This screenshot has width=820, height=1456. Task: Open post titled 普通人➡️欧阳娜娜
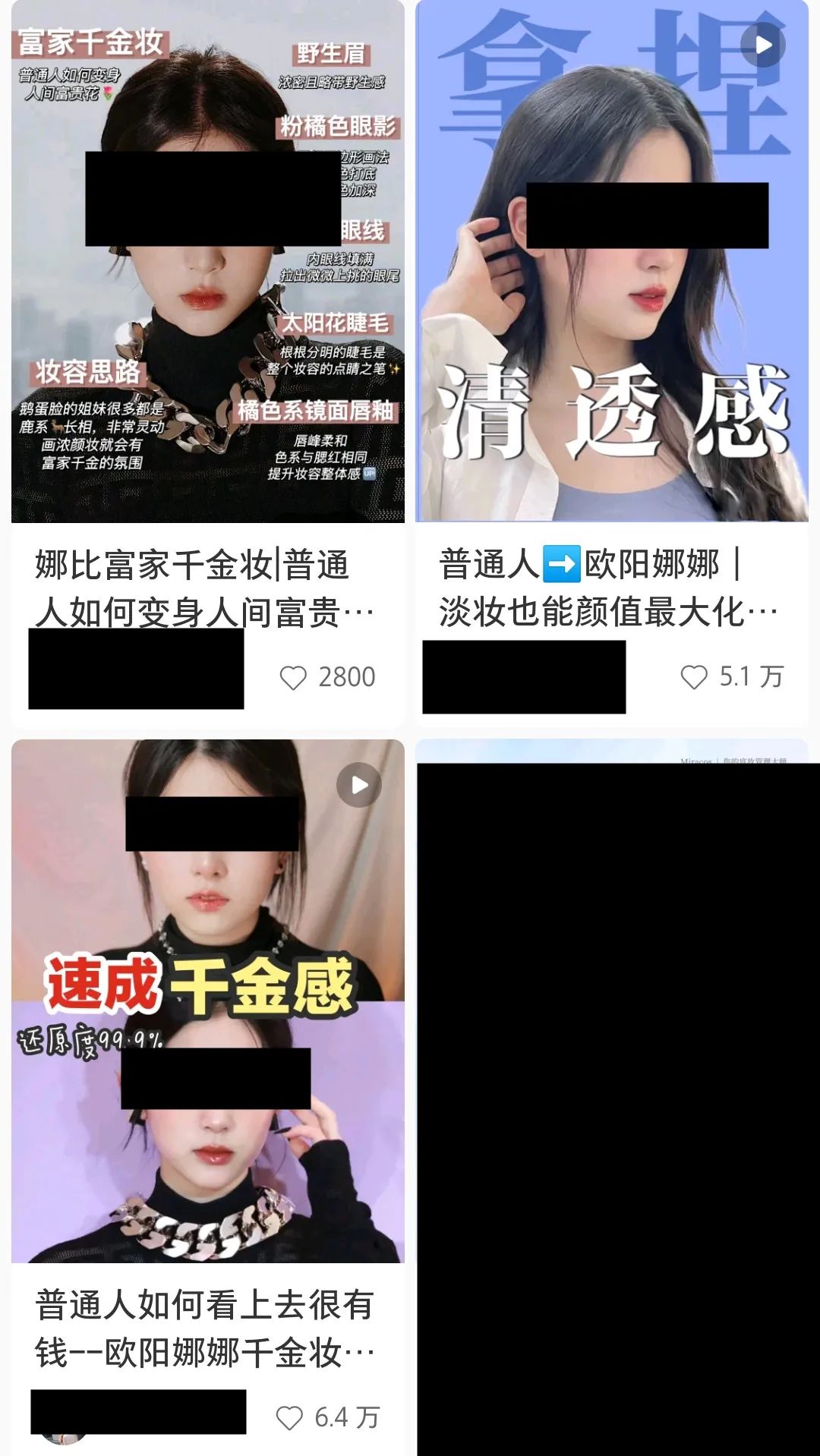point(608,588)
